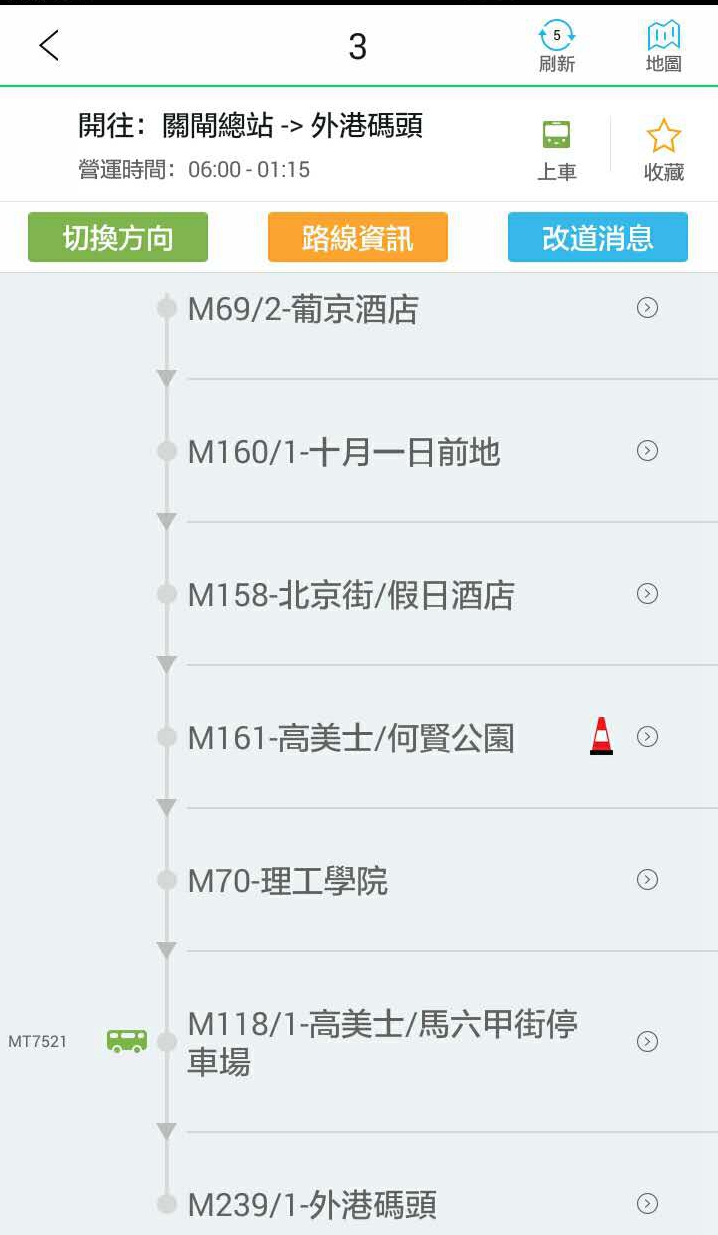Open the 地圖 map view
The height and width of the screenshot is (1235, 718).
point(663,47)
